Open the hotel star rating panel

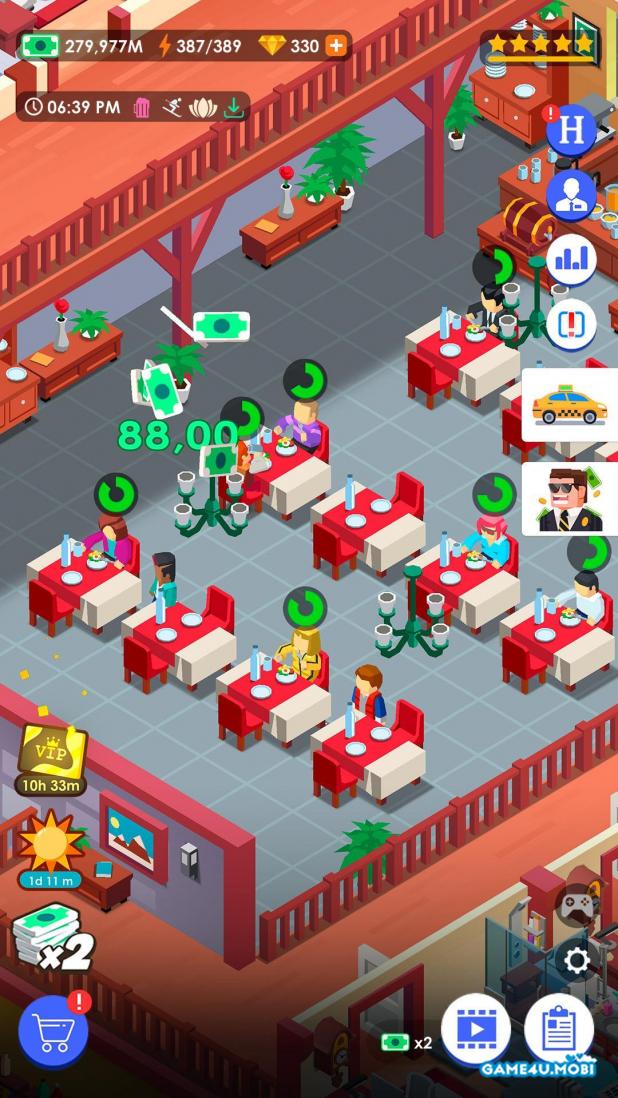point(540,45)
